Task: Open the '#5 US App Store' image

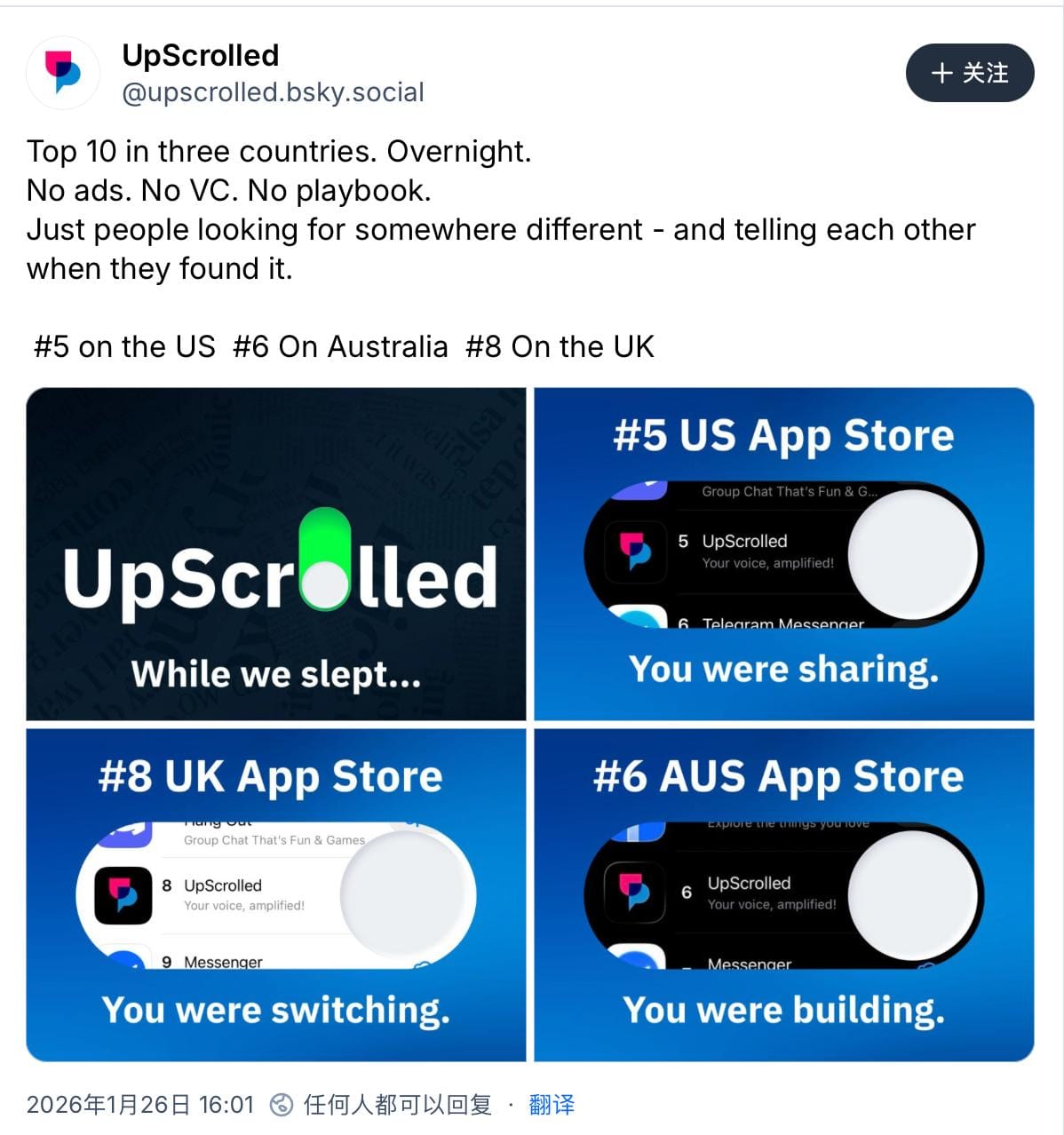Action: tap(783, 554)
